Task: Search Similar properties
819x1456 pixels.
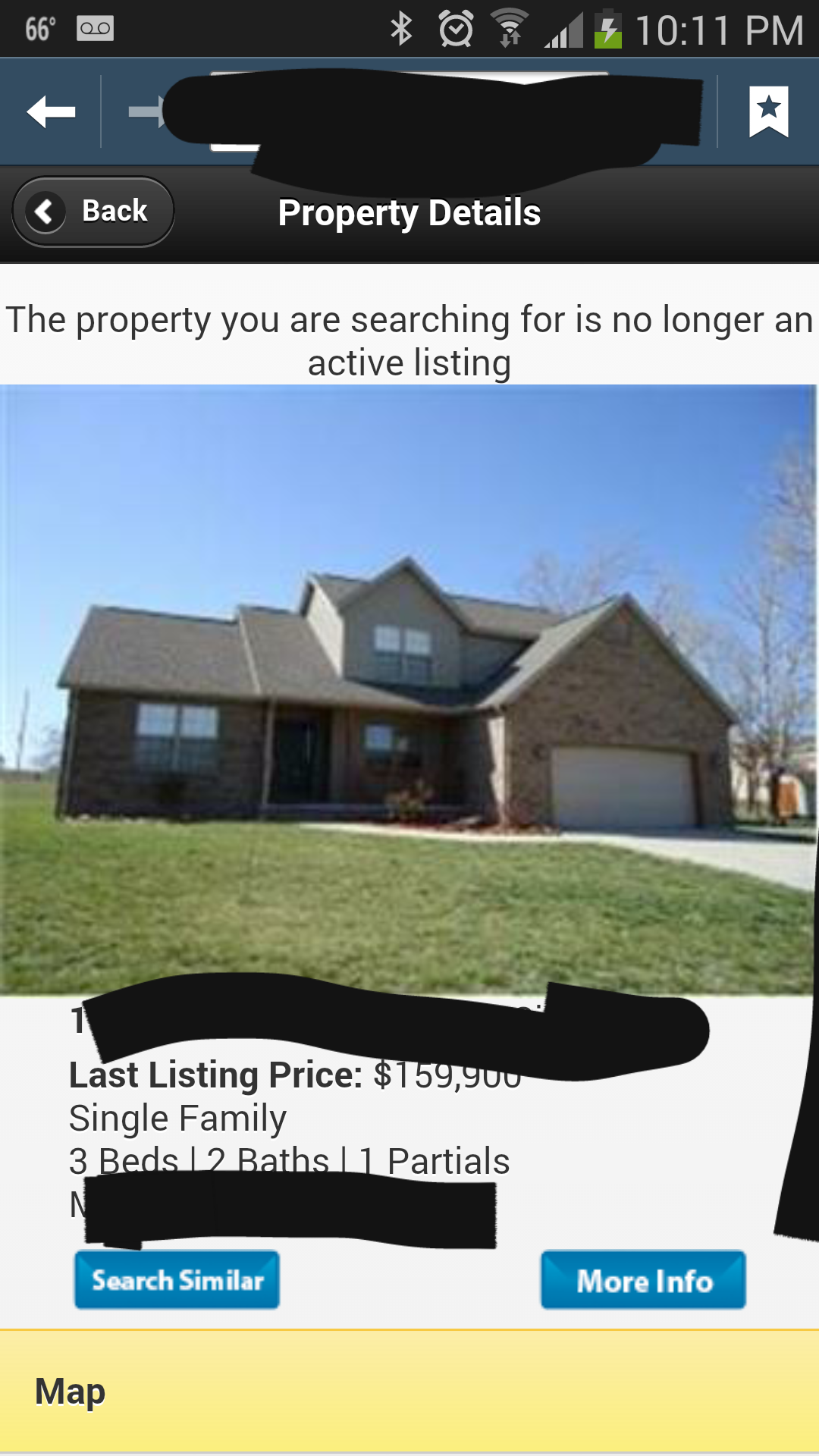Action: [177, 1280]
